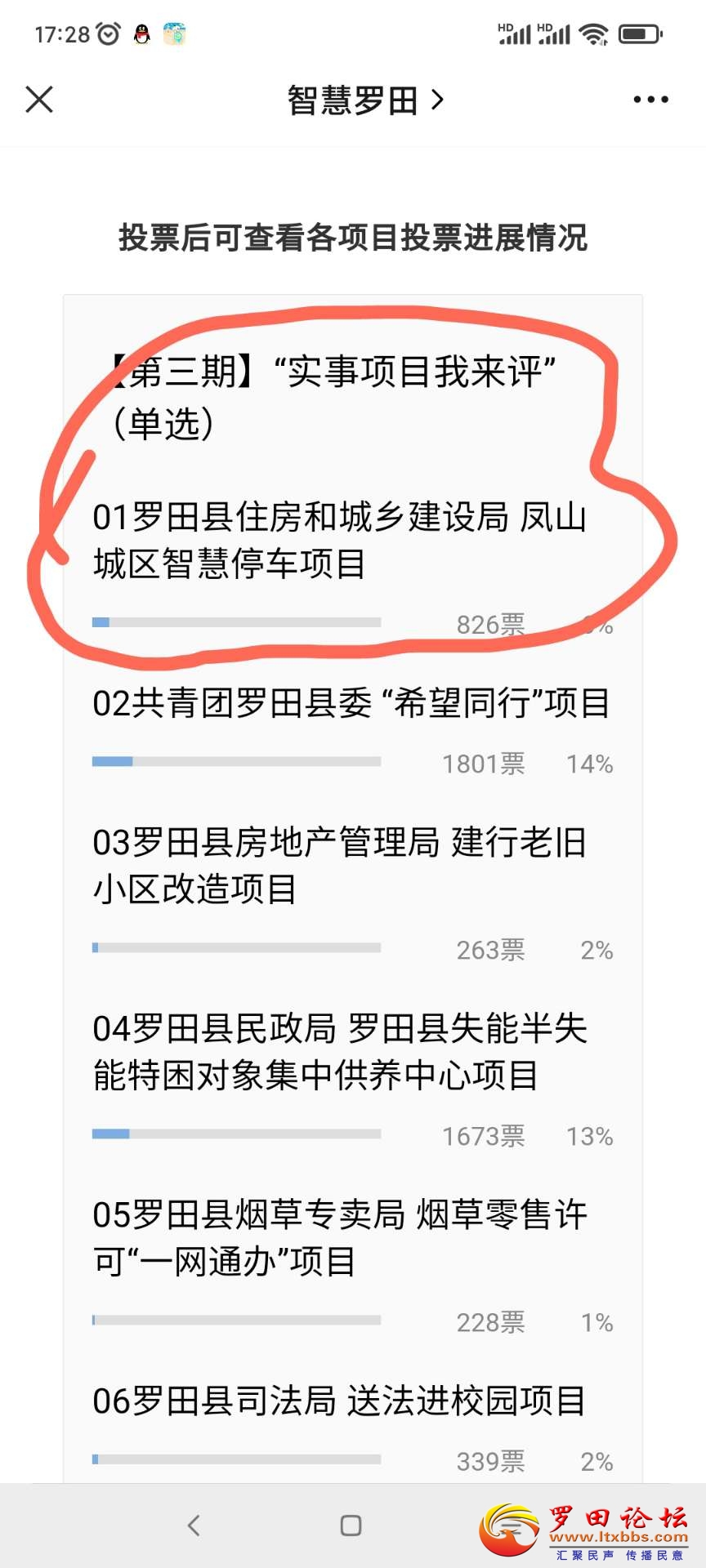Image resolution: width=706 pixels, height=1568 pixels.
Task: Close the 智慧罗田 web page
Action: [39, 100]
